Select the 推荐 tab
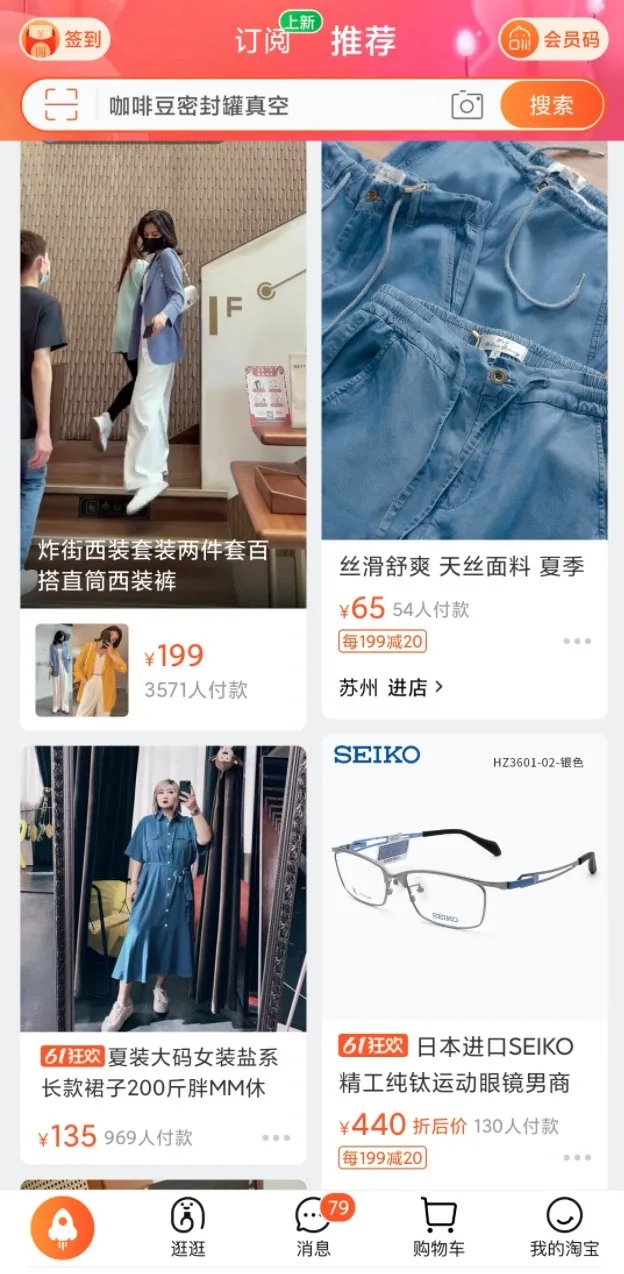The height and width of the screenshot is (1274, 624). coord(363,41)
